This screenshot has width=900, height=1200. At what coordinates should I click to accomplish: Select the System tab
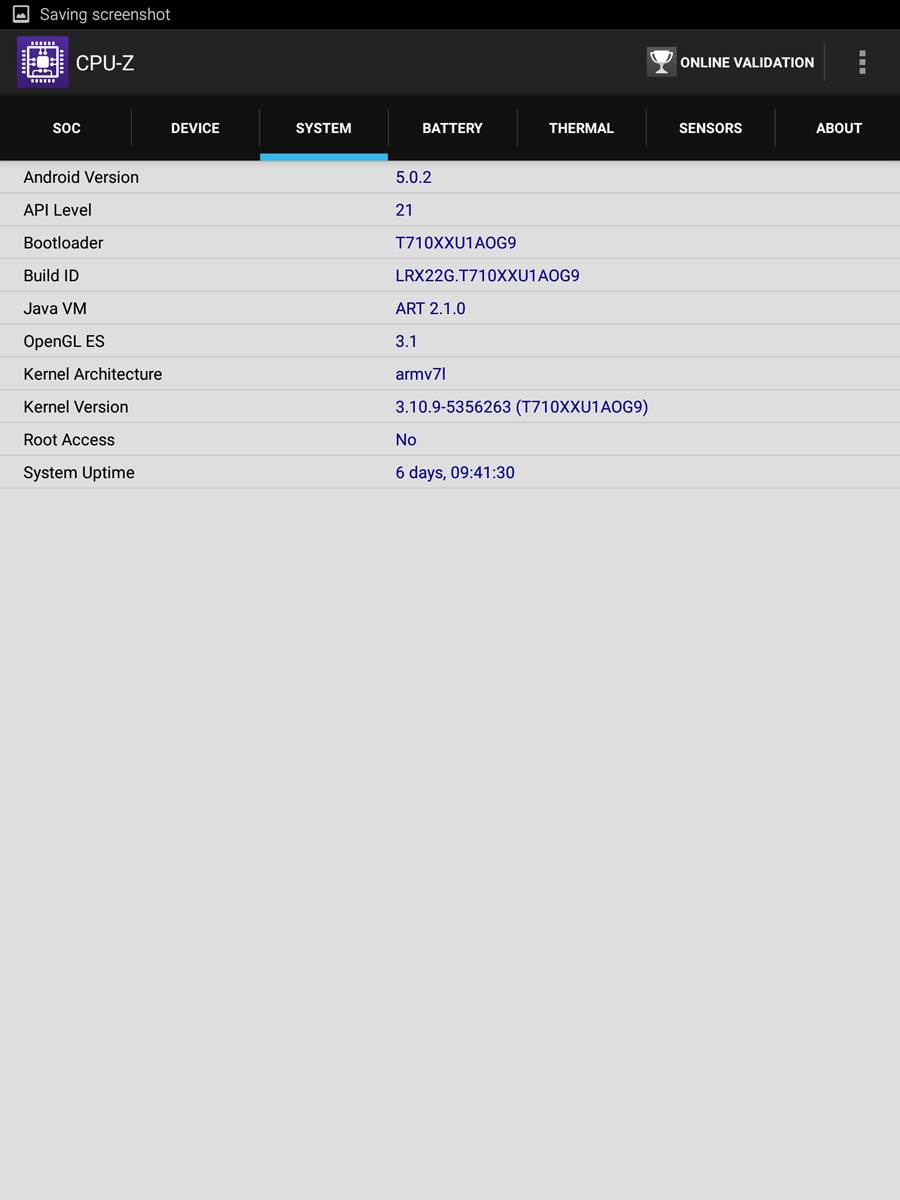tap(323, 128)
